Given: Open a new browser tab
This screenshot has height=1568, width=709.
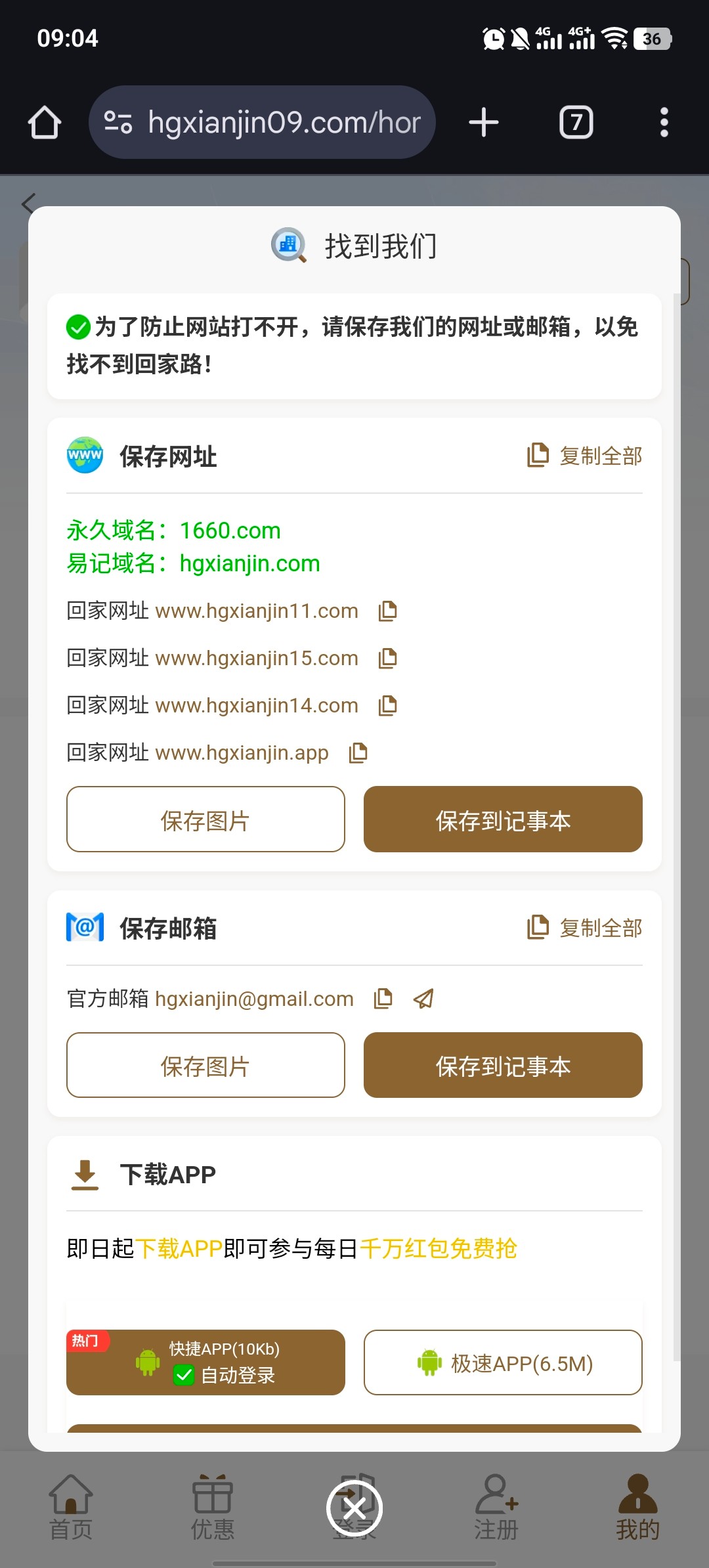Looking at the screenshot, I should click(x=484, y=123).
